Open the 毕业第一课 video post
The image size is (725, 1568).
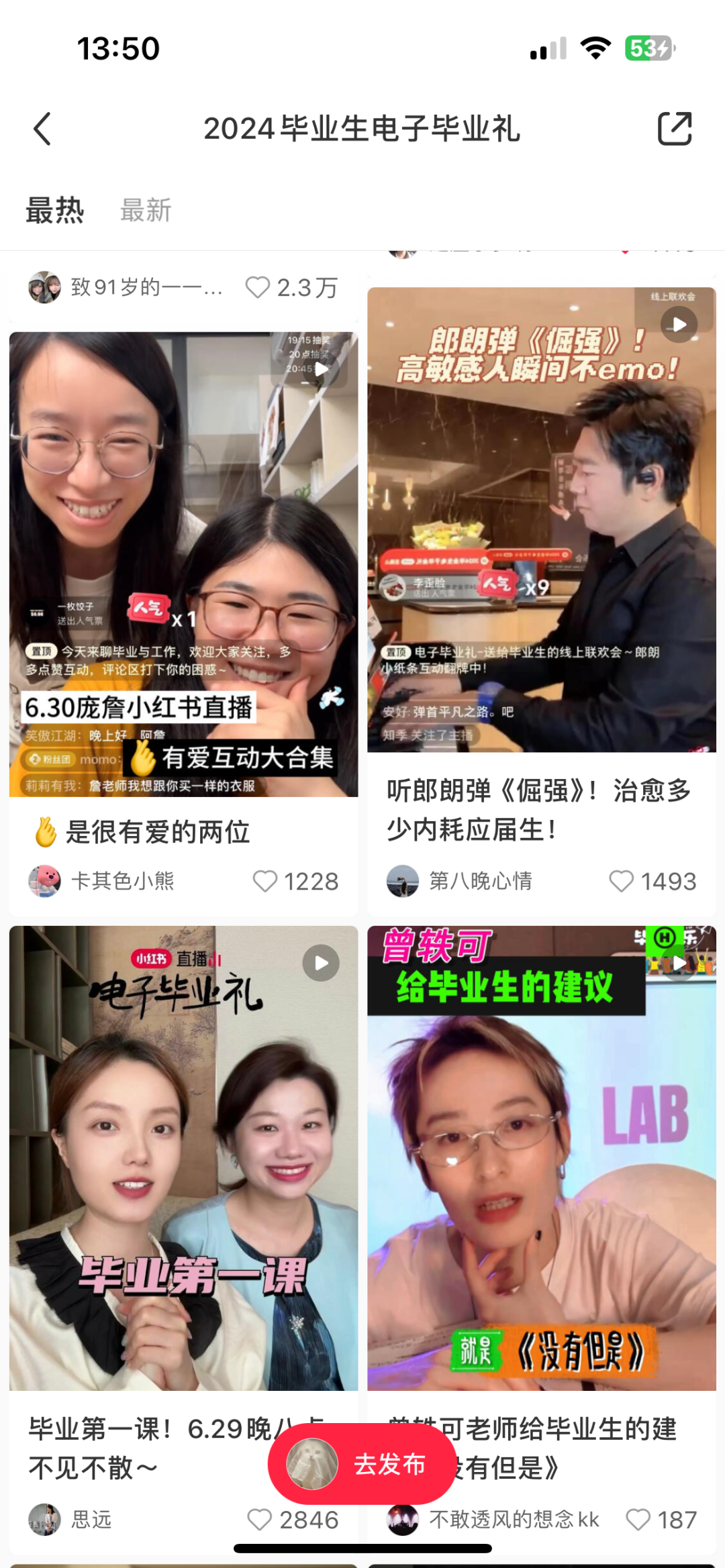tap(183, 1157)
